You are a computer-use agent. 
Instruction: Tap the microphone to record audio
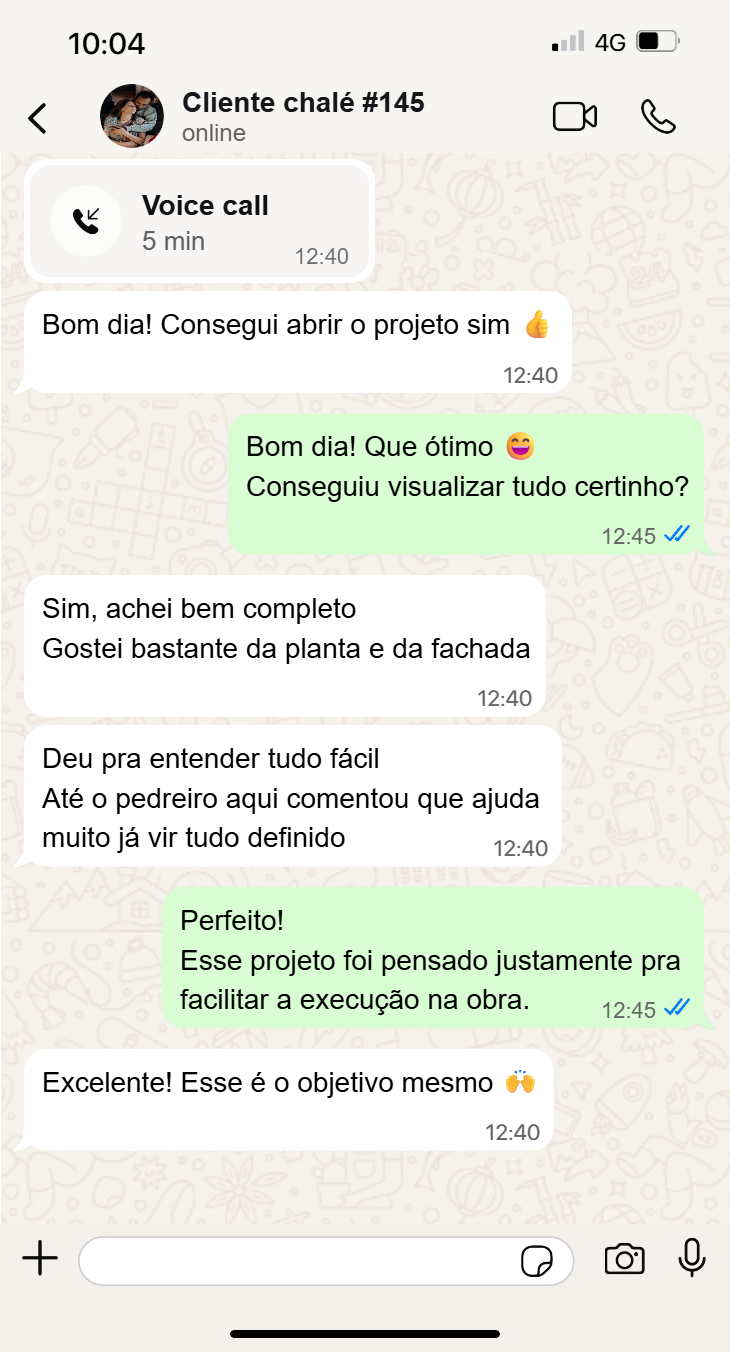click(x=692, y=1258)
